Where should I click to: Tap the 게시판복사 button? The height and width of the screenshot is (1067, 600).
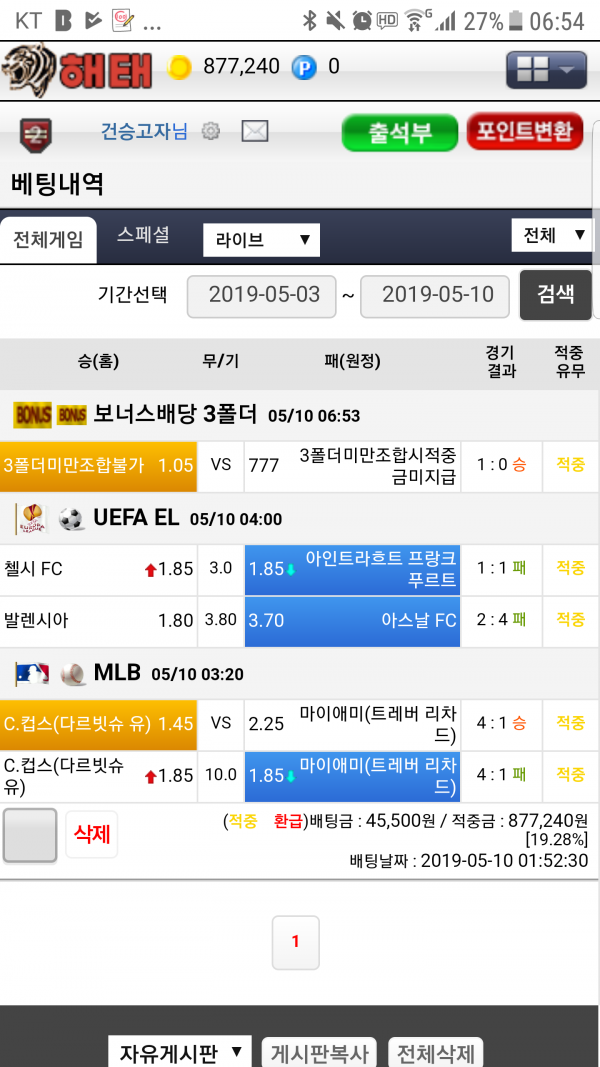point(319,1054)
